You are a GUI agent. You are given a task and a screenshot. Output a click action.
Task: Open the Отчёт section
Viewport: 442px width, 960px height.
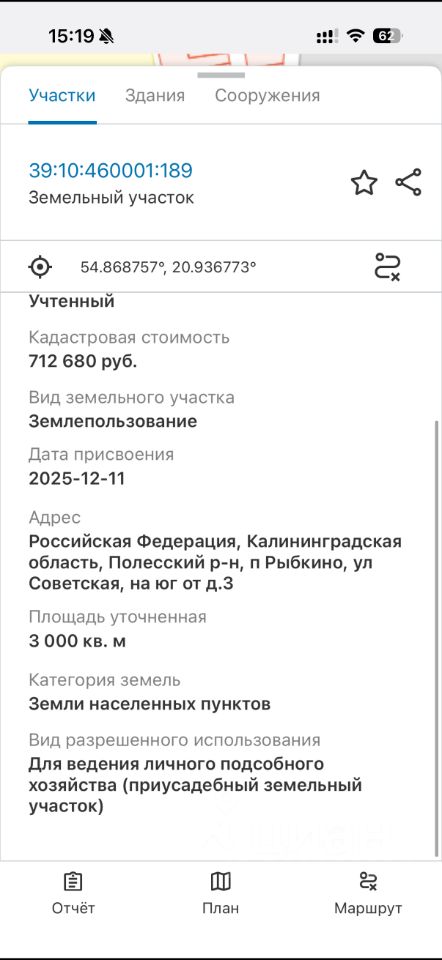pyautogui.click(x=73, y=894)
